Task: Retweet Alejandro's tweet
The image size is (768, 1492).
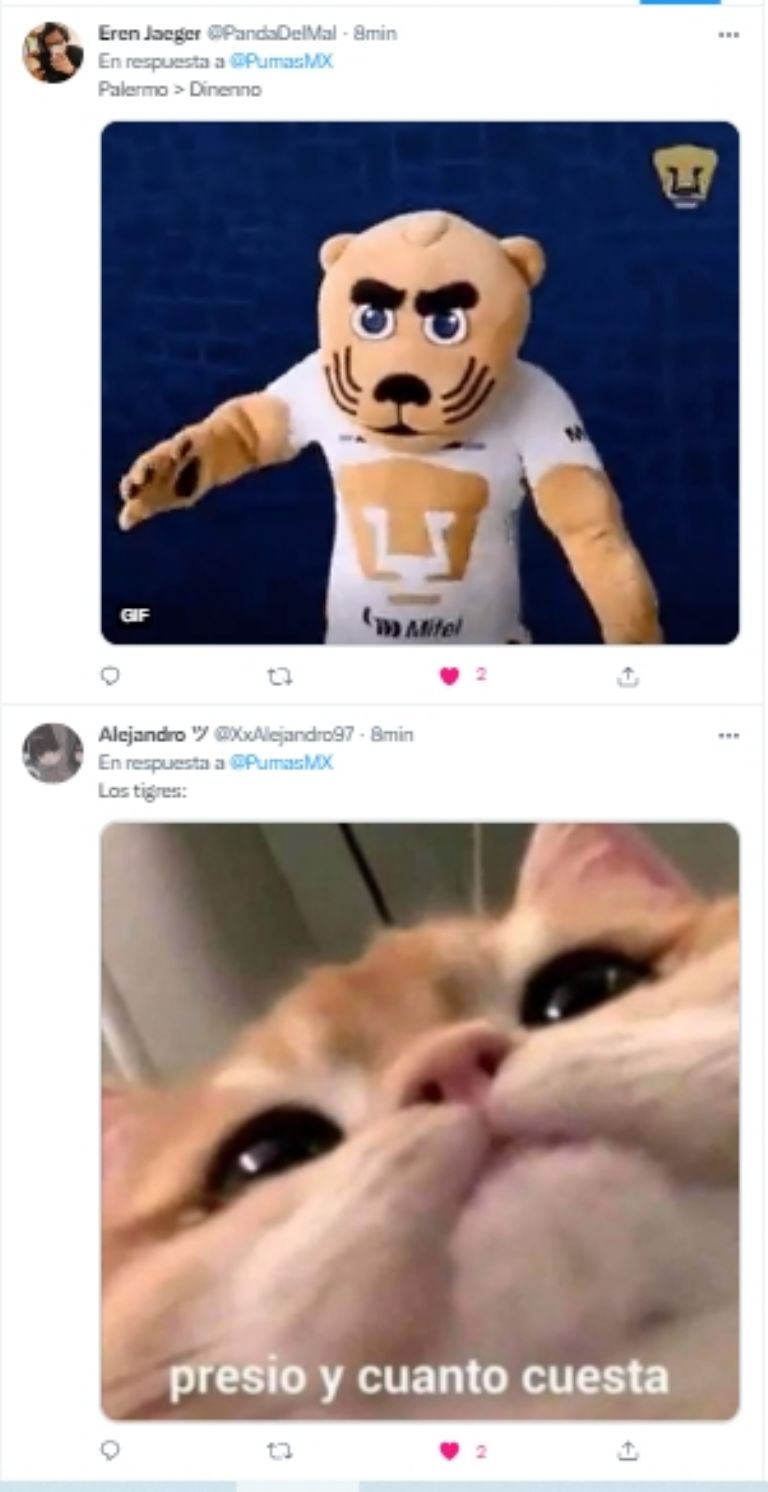Action: [280, 1449]
